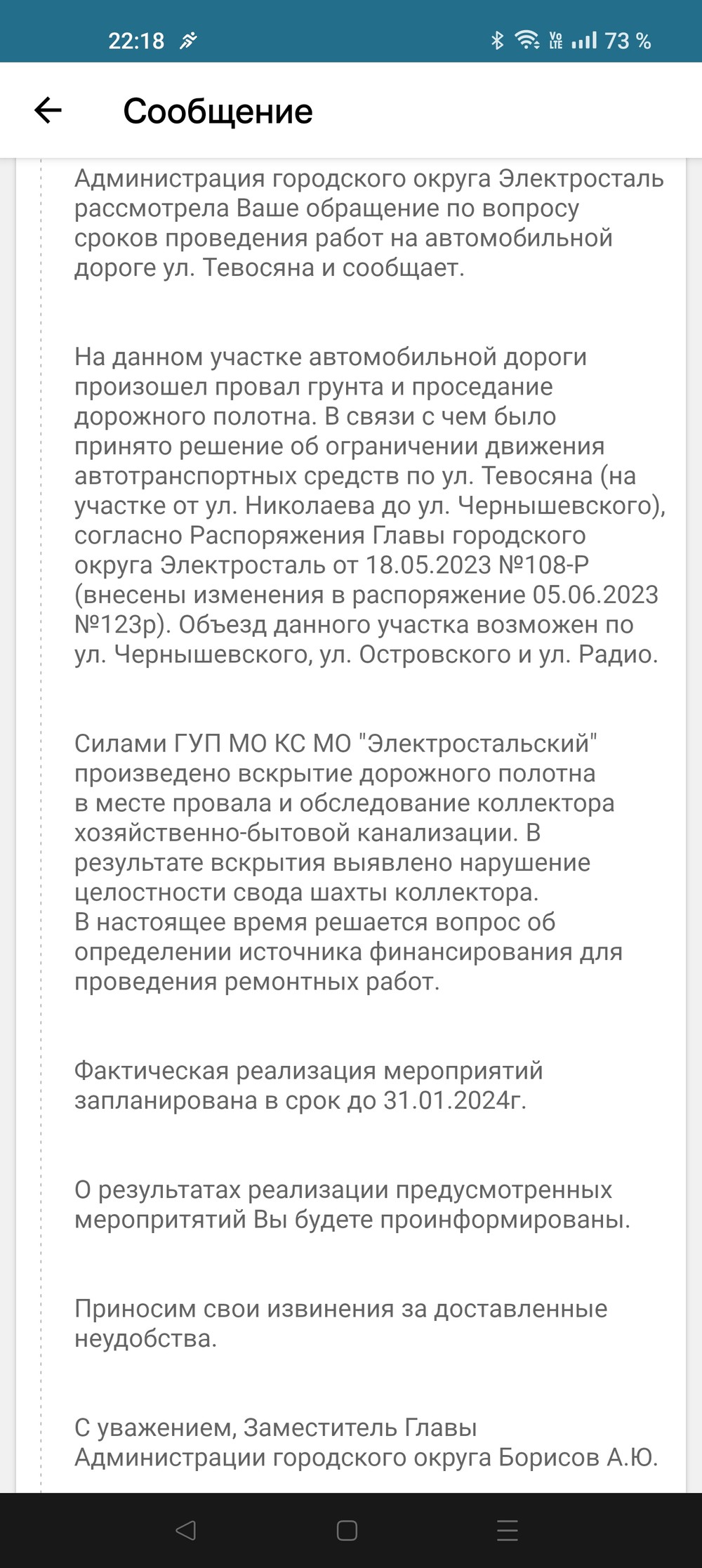Go back from the Сообщение screen
Viewport: 702px width, 1568px height.
[x=48, y=110]
